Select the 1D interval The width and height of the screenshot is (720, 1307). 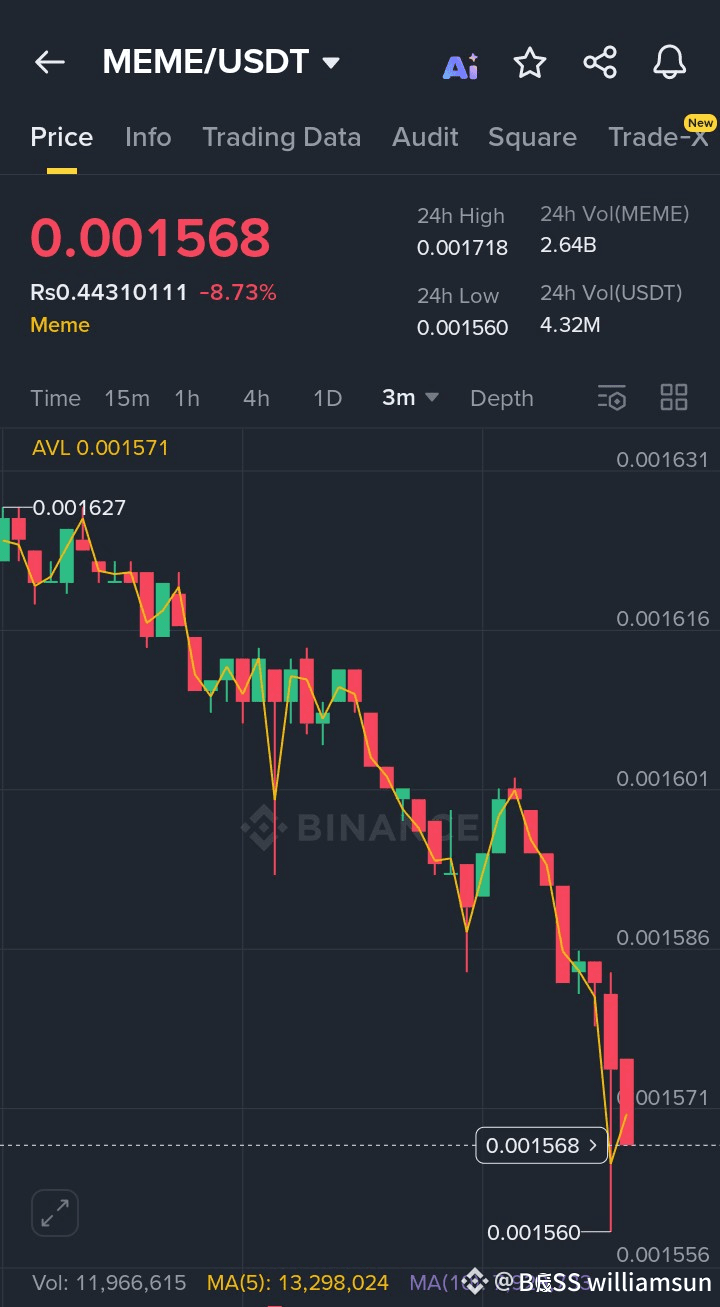click(x=327, y=398)
